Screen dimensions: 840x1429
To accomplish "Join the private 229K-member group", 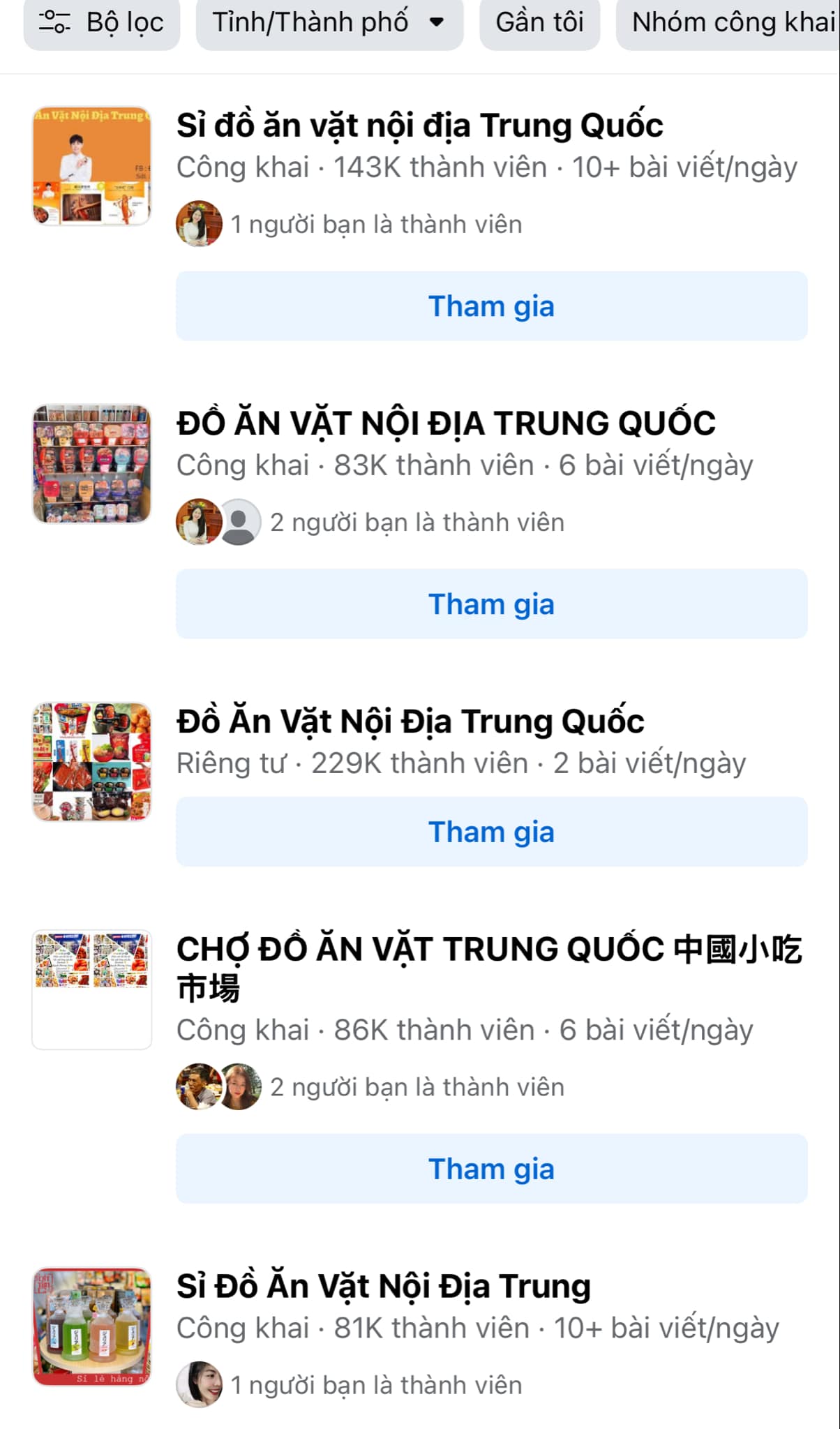I will tap(491, 832).
